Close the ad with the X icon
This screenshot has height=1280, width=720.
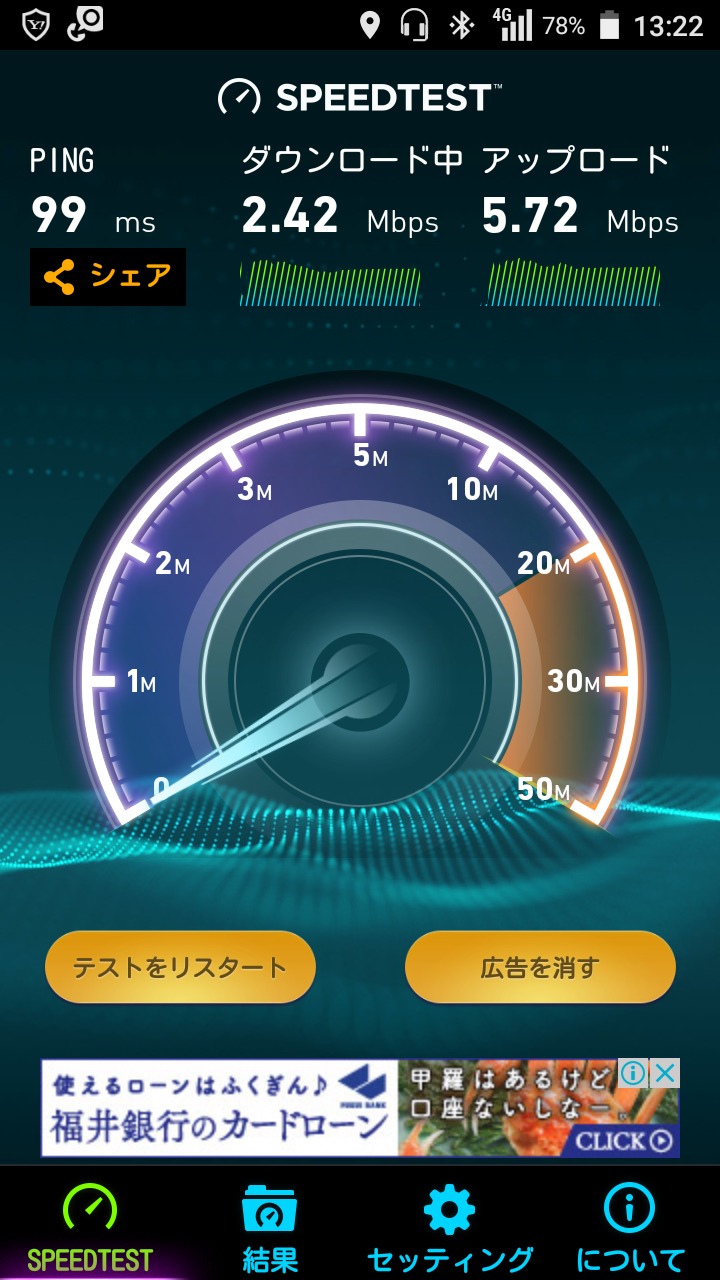(x=665, y=1074)
